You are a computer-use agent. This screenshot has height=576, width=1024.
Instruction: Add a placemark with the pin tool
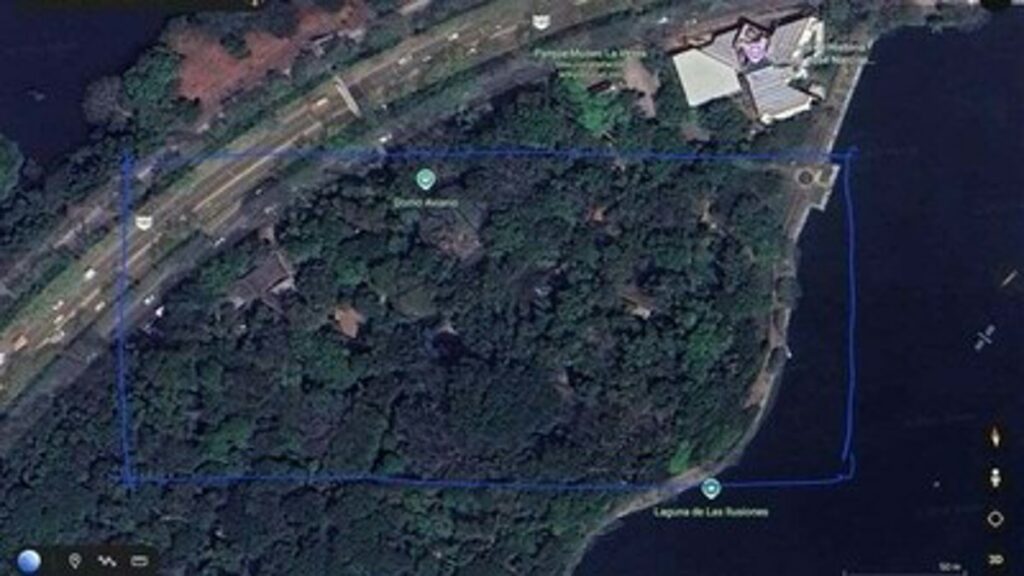(x=75, y=561)
